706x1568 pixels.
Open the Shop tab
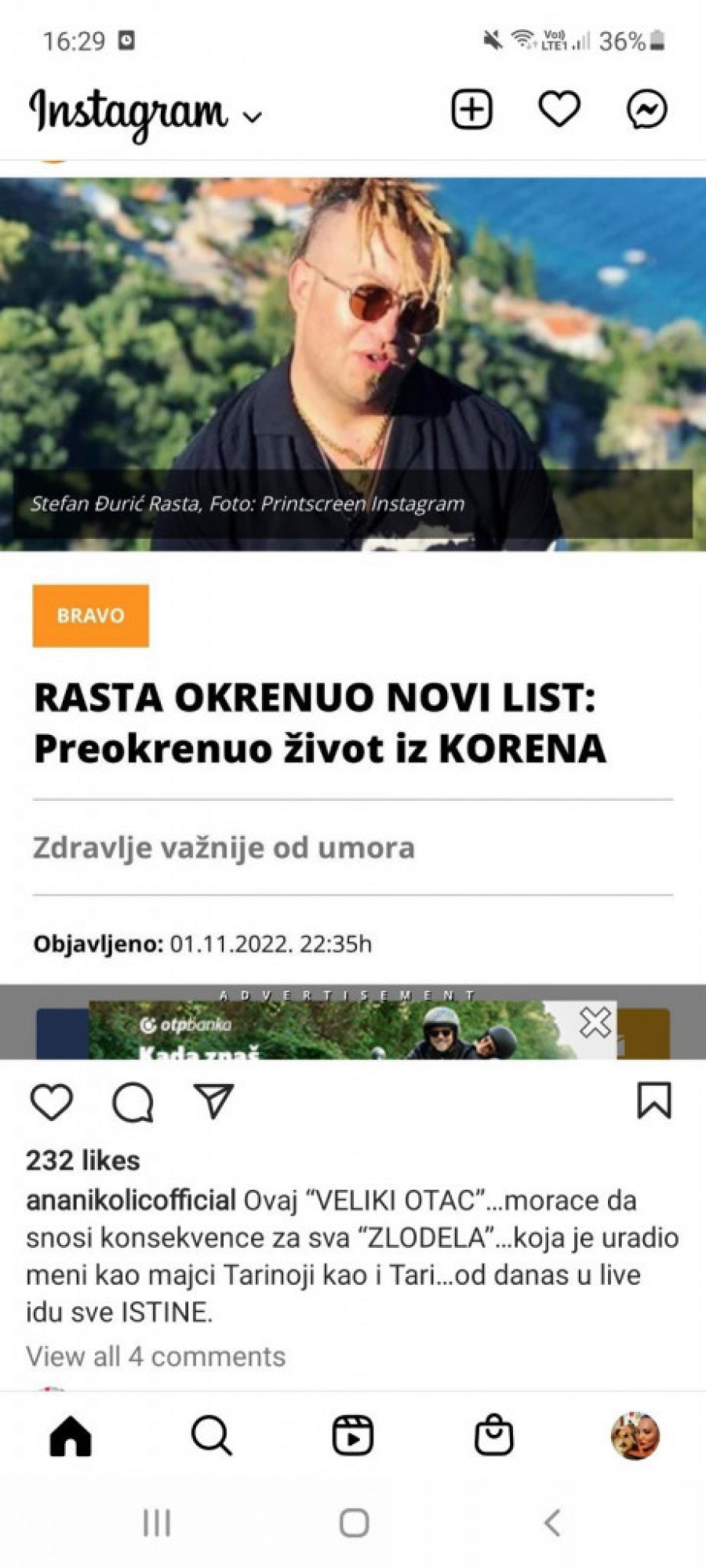pos(494,1436)
